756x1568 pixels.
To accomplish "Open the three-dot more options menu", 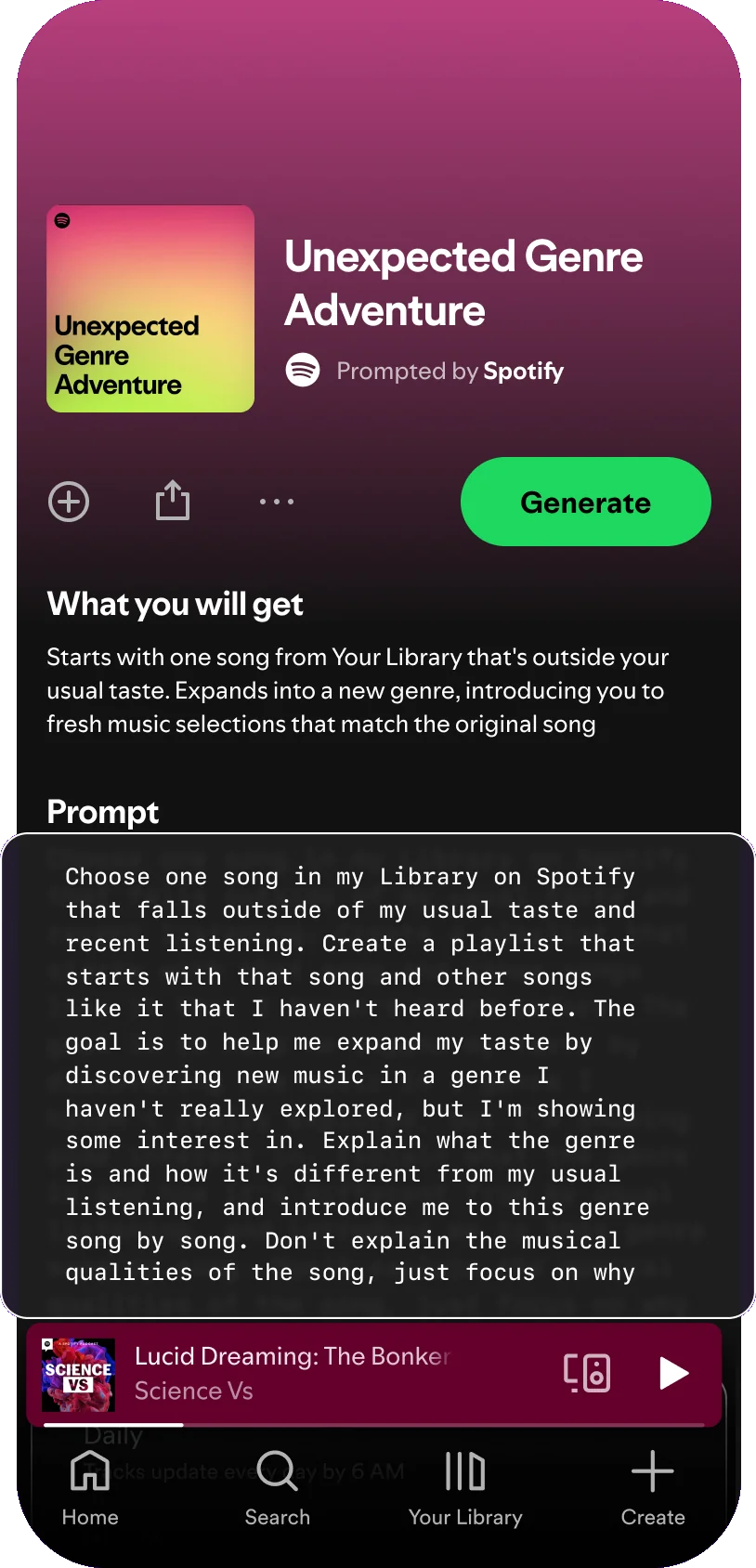I will 277,502.
